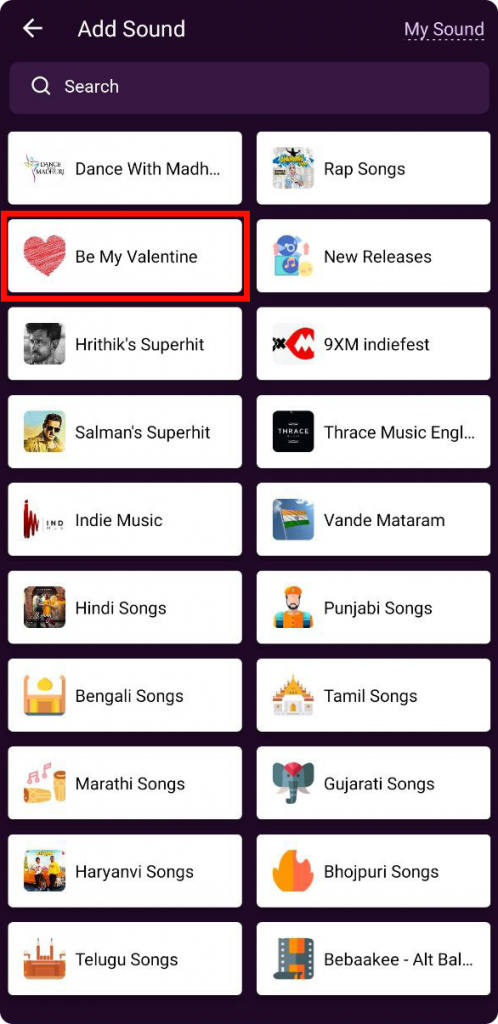Select Hindi Songs

click(125, 607)
